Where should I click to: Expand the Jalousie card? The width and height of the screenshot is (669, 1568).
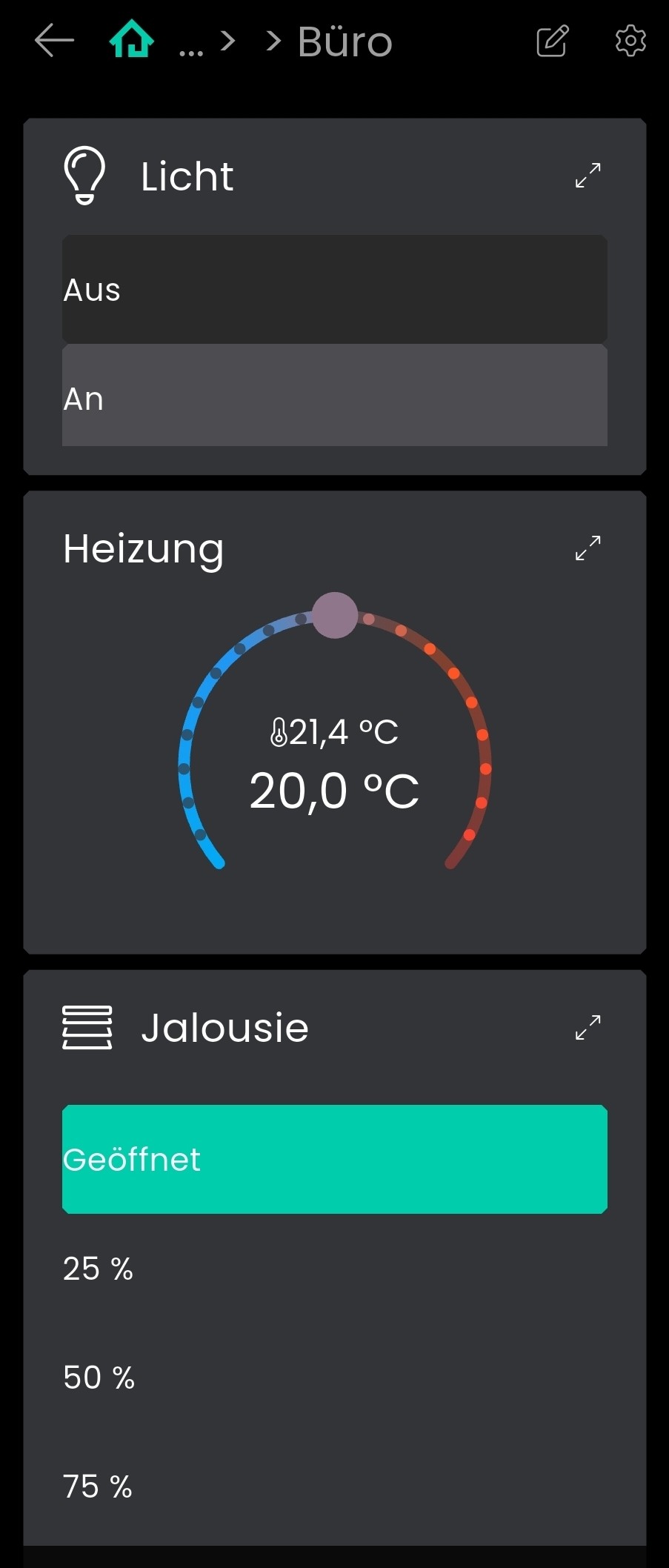tap(588, 1027)
